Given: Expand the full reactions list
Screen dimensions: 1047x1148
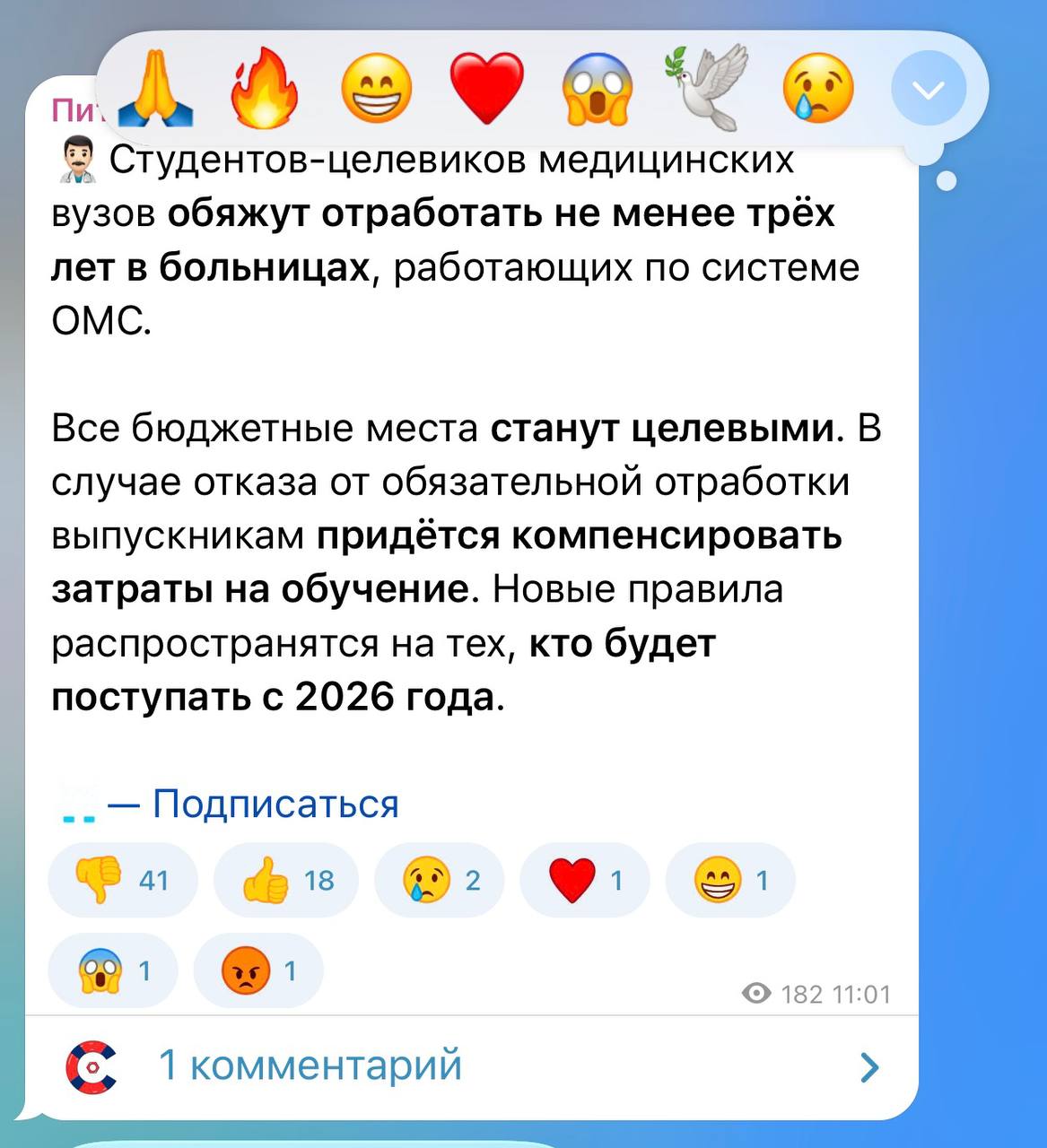Looking at the screenshot, I should tap(929, 90).
